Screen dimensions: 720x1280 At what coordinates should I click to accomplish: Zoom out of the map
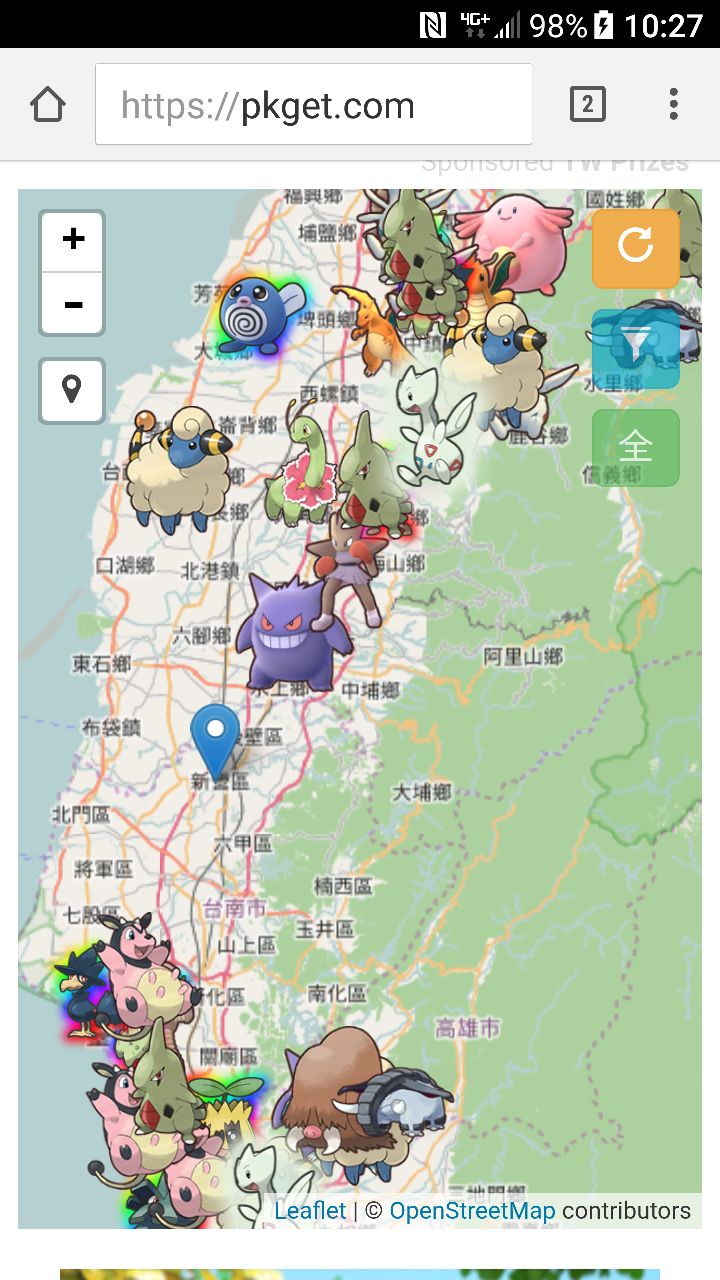(73, 304)
